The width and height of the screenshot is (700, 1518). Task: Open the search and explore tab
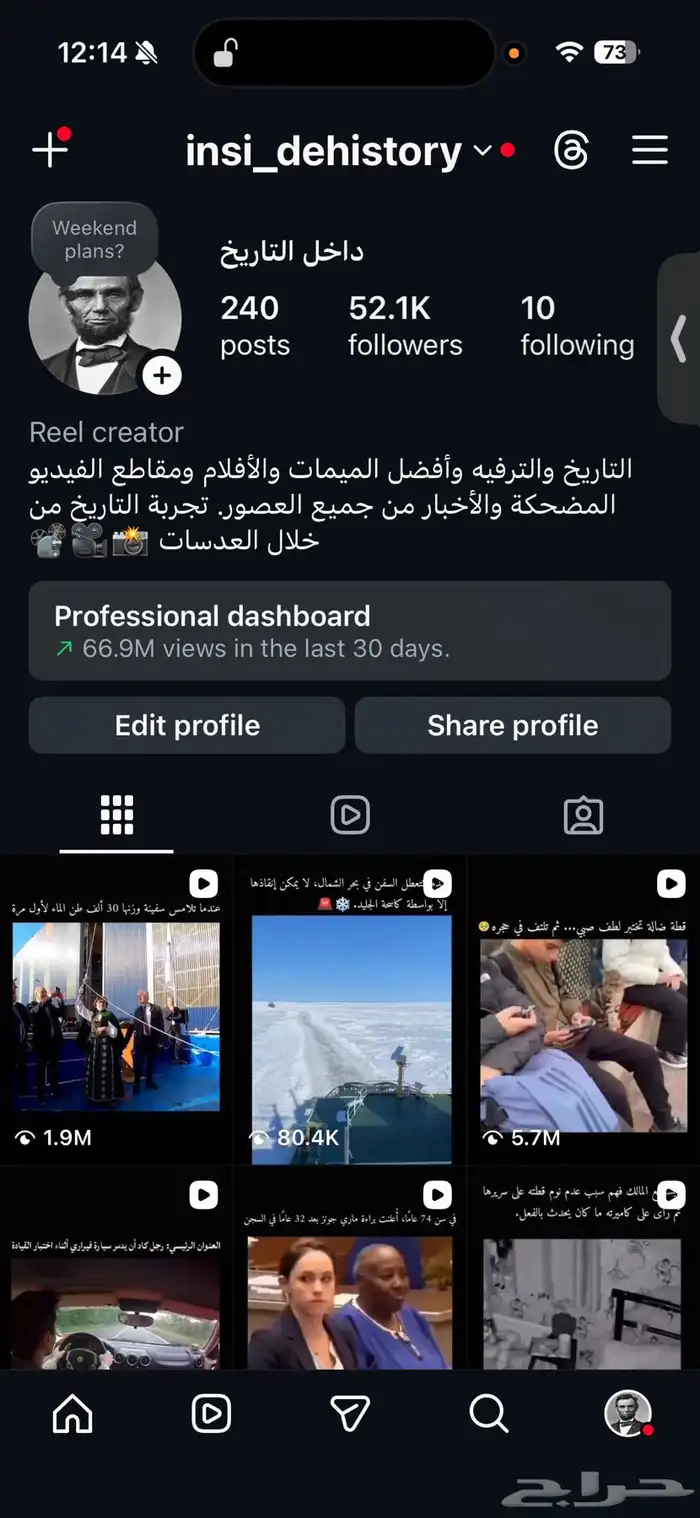pyautogui.click(x=489, y=1413)
